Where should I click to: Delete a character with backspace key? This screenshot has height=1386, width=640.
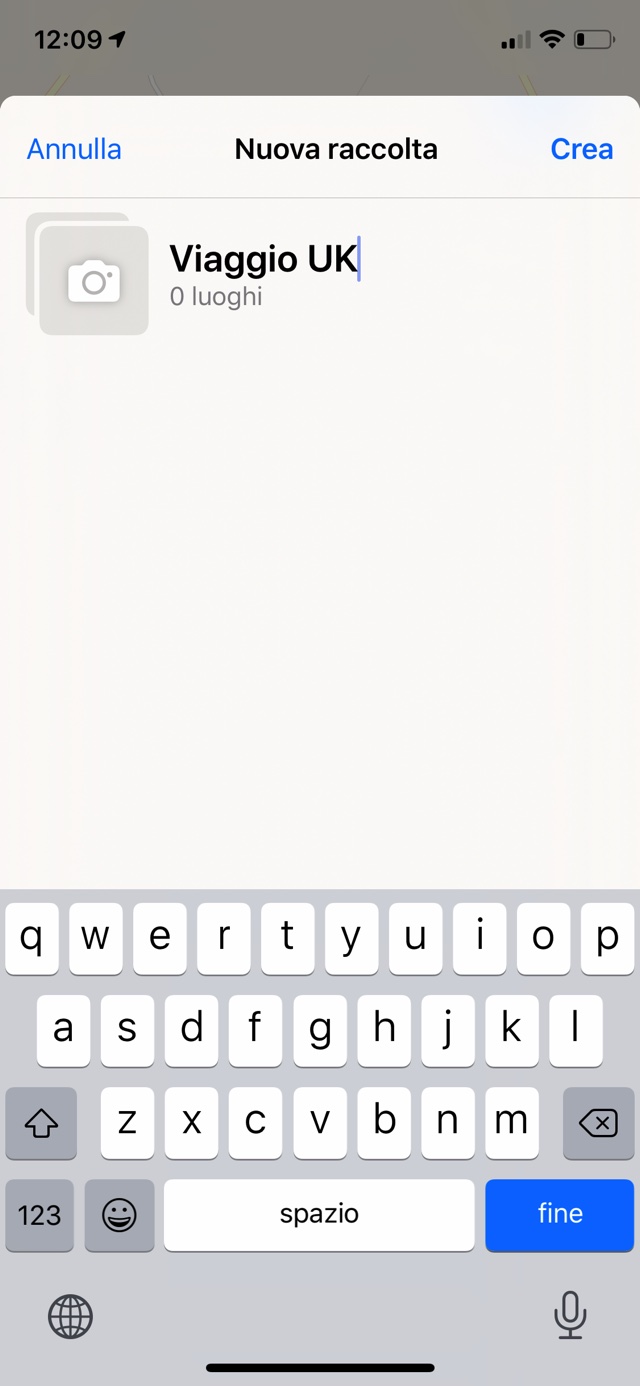pos(598,1123)
